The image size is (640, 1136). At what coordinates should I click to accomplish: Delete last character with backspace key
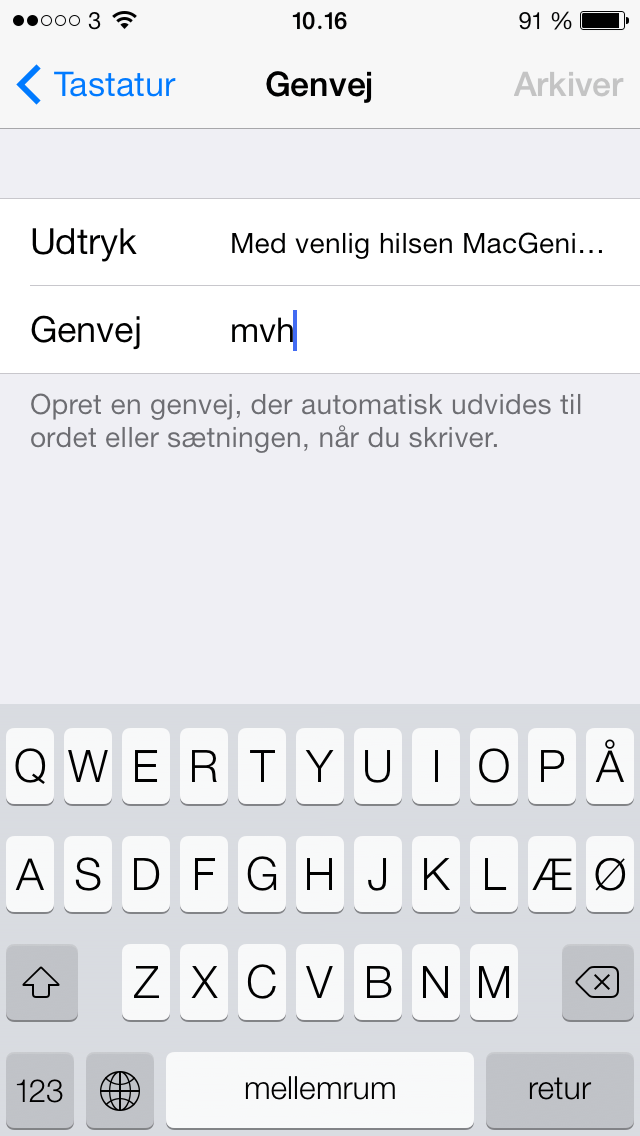pyautogui.click(x=597, y=984)
